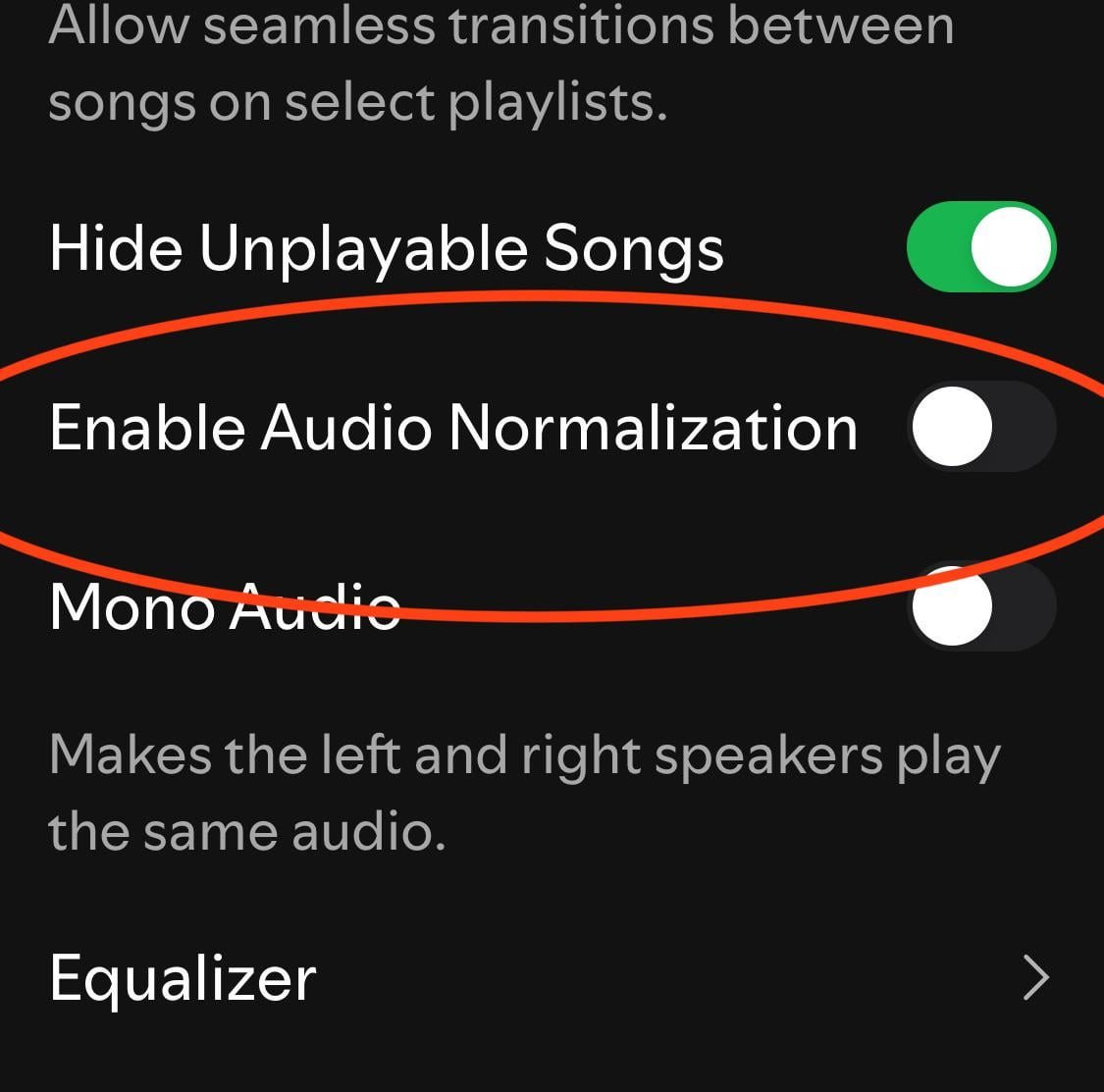Toggle Mono Audio on
Screen dimensions: 1104x1092
point(980,606)
